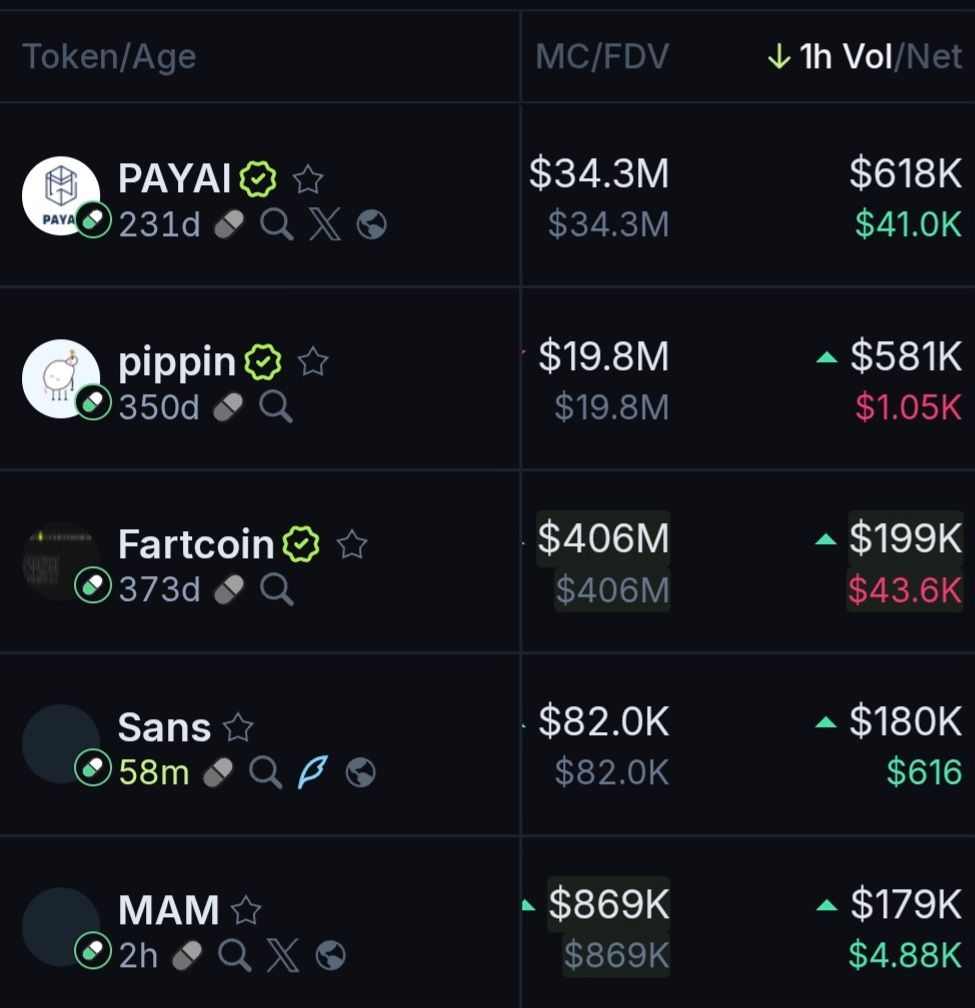Tap the magnifier icon under pippin
This screenshot has width=975, height=1008.
click(276, 407)
